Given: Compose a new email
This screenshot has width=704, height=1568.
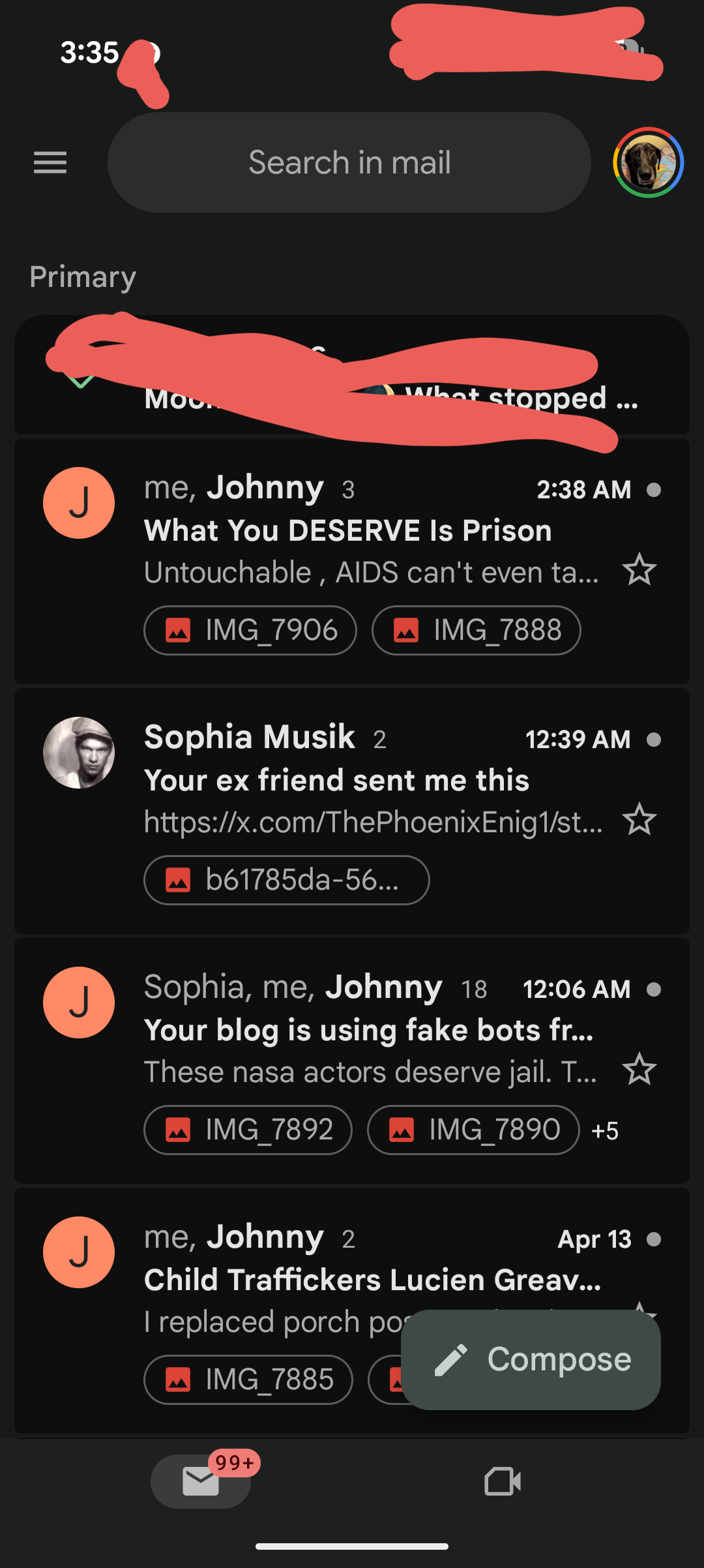Looking at the screenshot, I should pyautogui.click(x=531, y=1360).
